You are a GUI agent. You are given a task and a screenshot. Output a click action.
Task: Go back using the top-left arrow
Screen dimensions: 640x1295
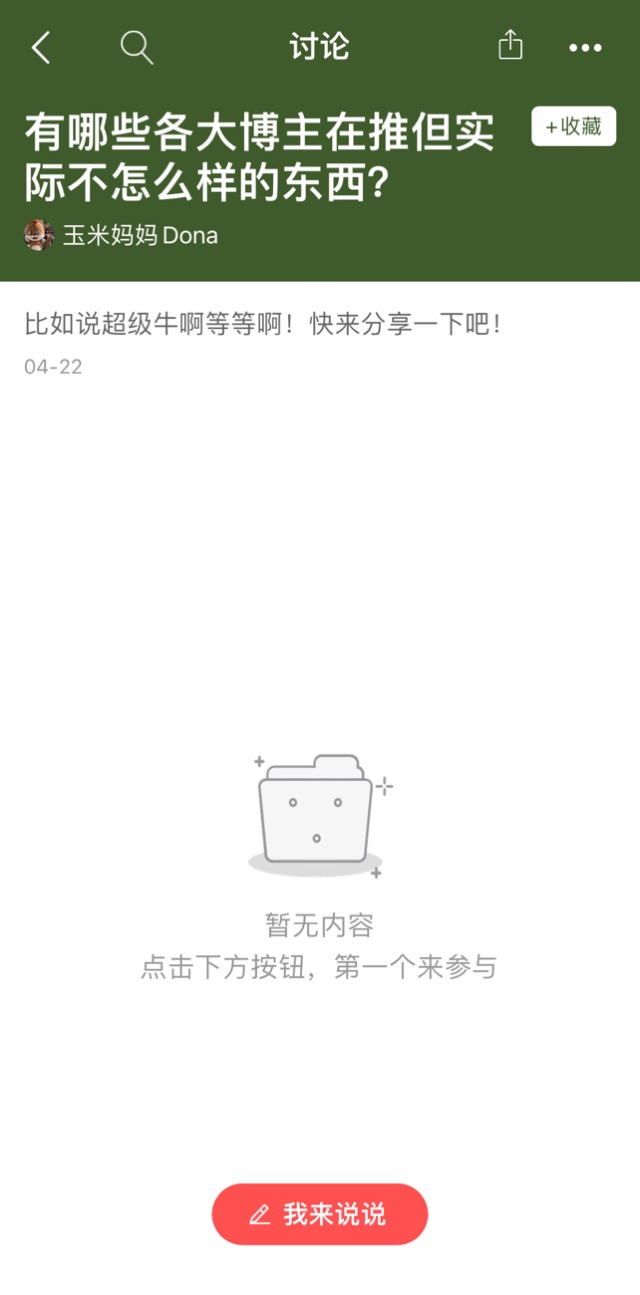click(40, 47)
